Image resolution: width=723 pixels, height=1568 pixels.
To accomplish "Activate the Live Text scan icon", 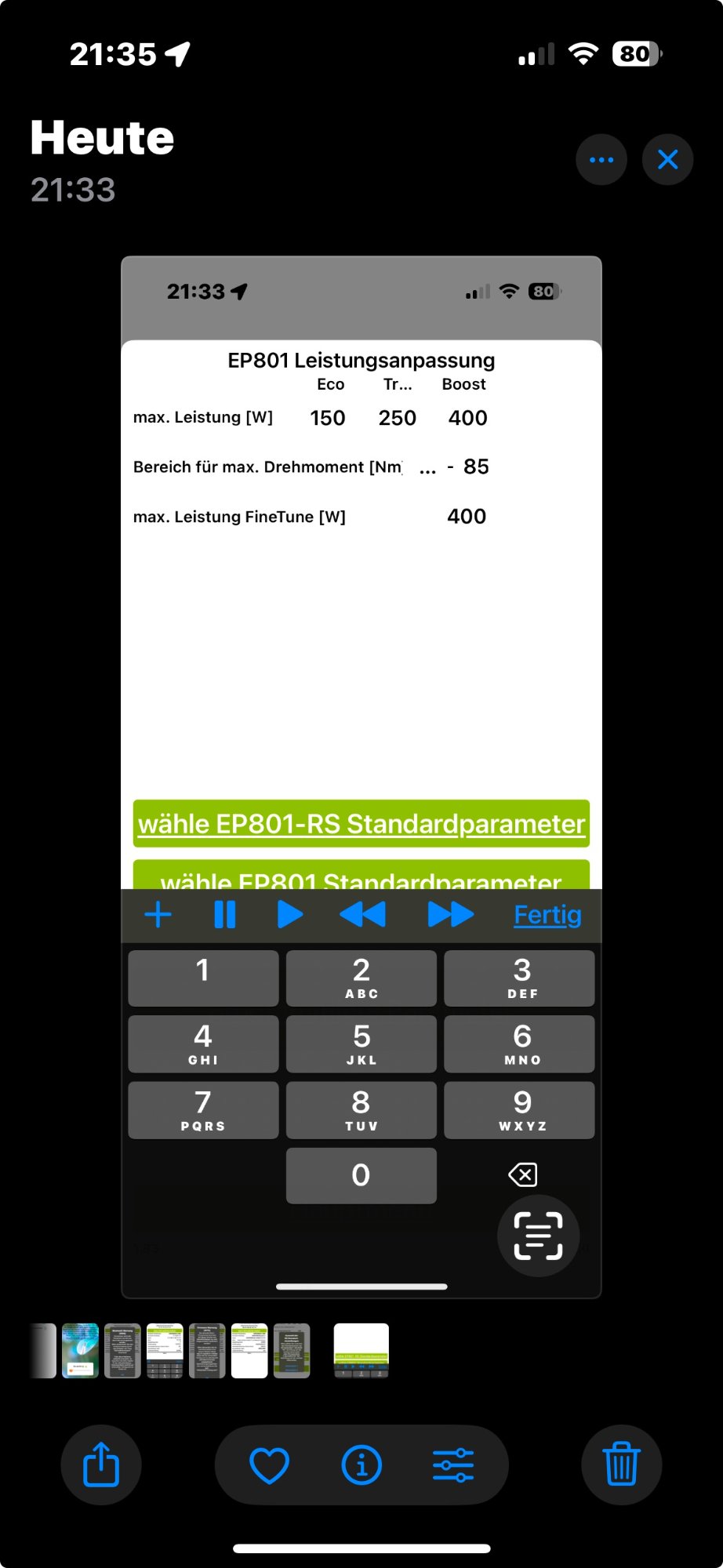I will (x=539, y=1236).
